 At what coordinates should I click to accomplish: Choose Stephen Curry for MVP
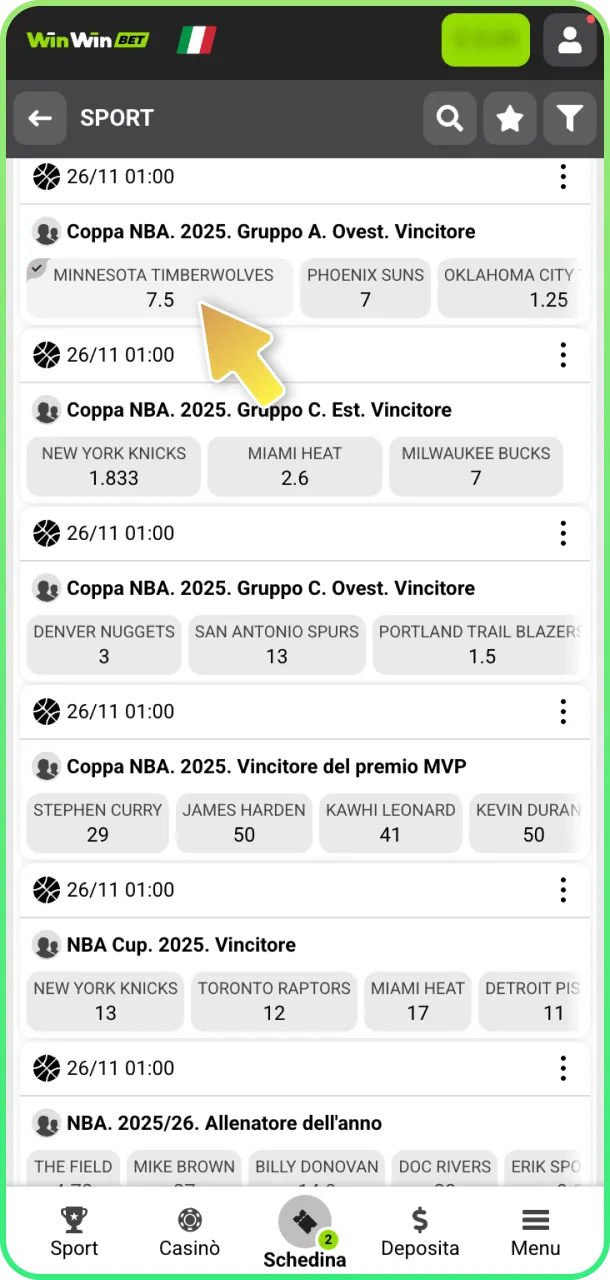[x=97, y=822]
